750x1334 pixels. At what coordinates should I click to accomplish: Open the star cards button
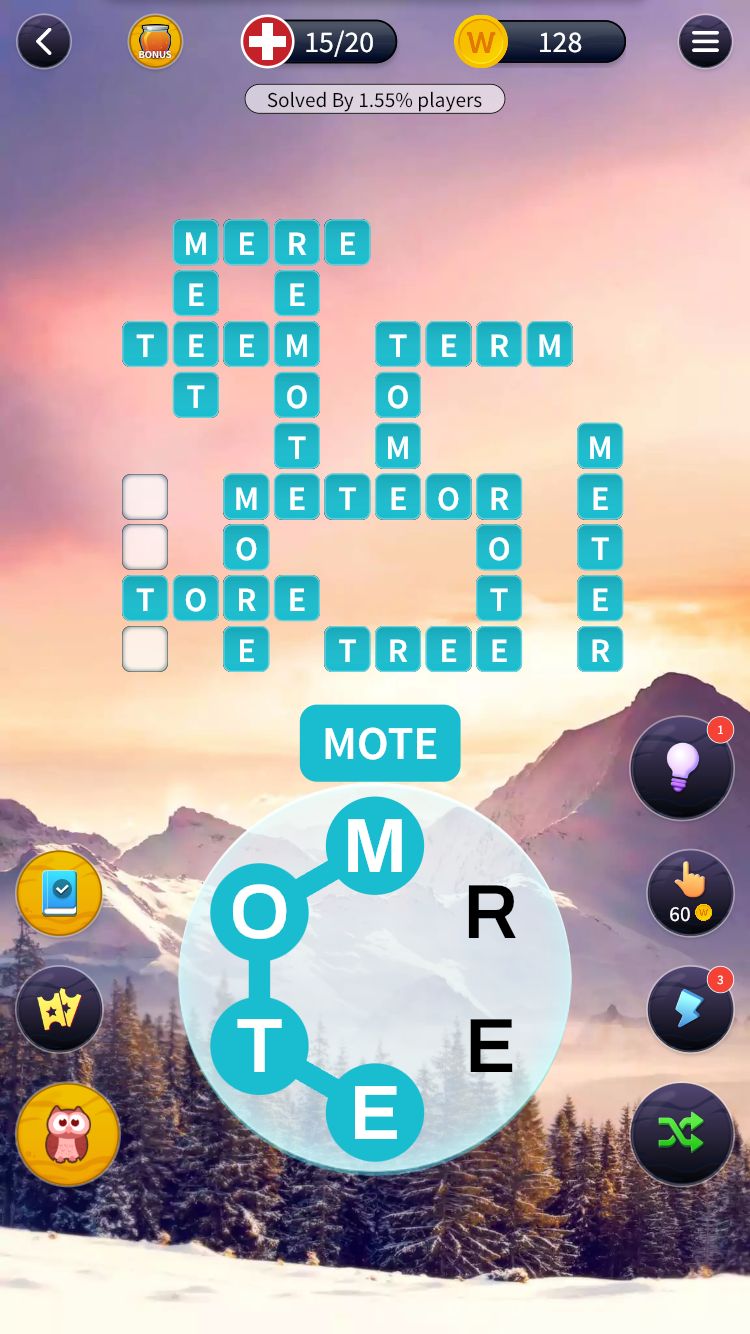tap(59, 1009)
